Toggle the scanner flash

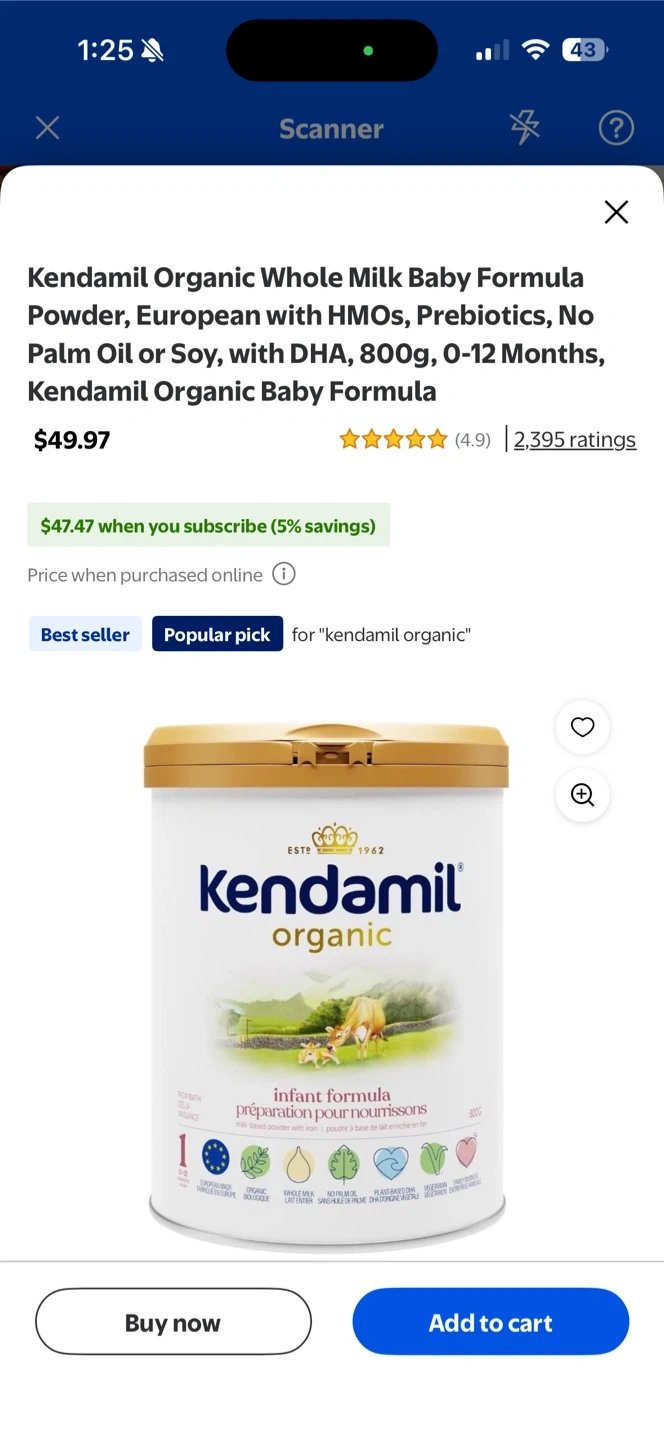524,128
